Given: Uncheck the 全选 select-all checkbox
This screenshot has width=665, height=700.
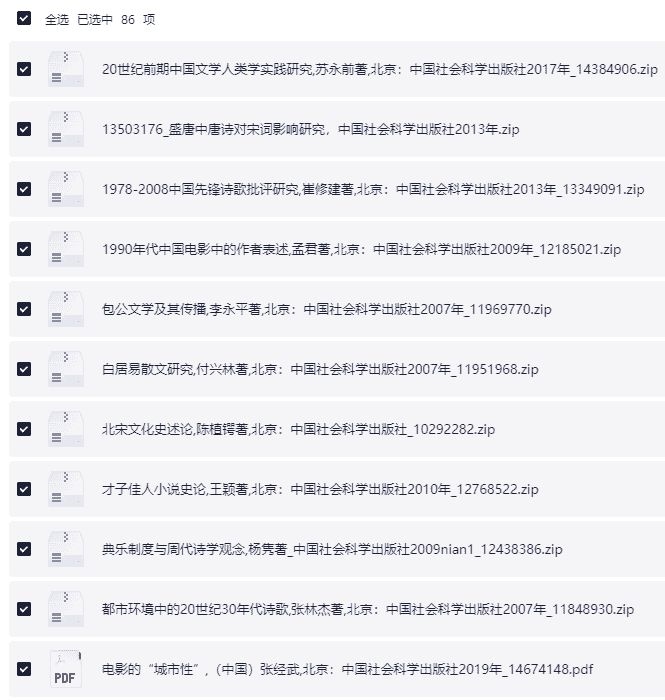Looking at the screenshot, I should click(24, 19).
